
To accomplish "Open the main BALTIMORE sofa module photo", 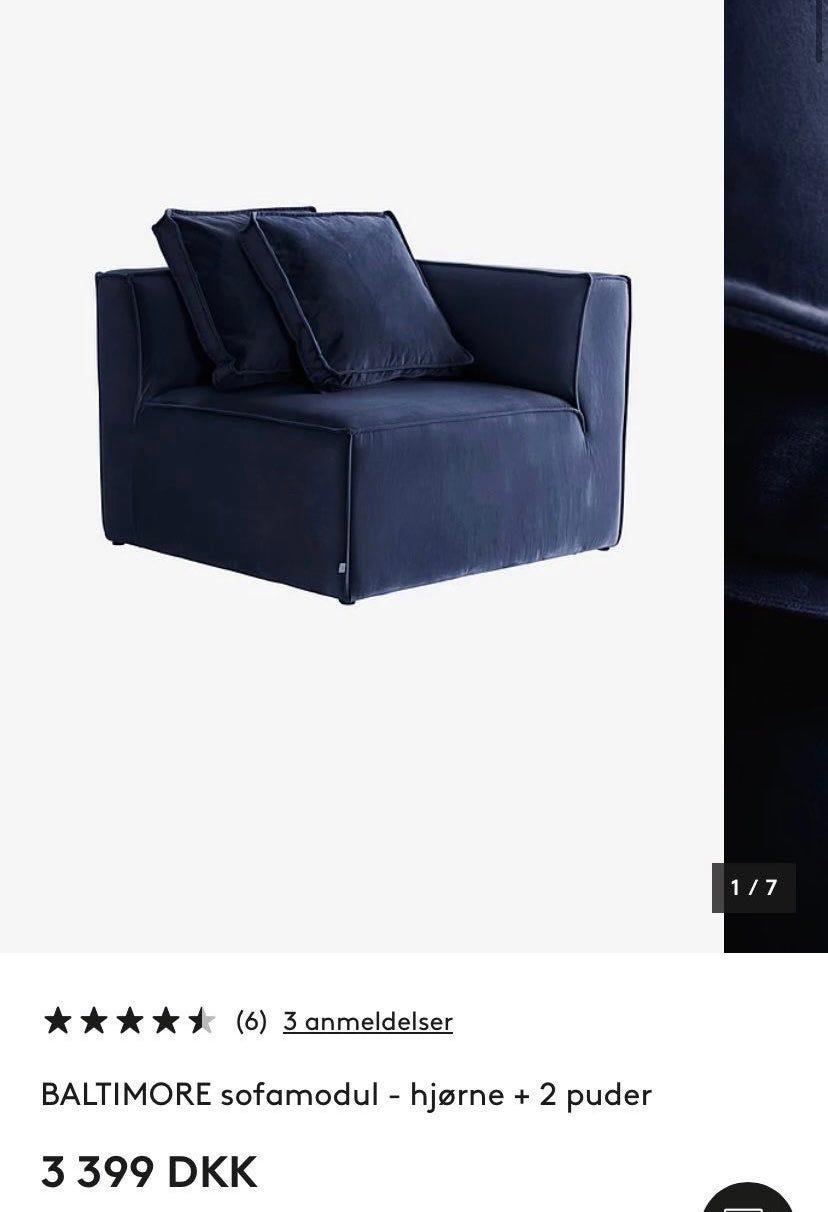I will click(x=362, y=420).
